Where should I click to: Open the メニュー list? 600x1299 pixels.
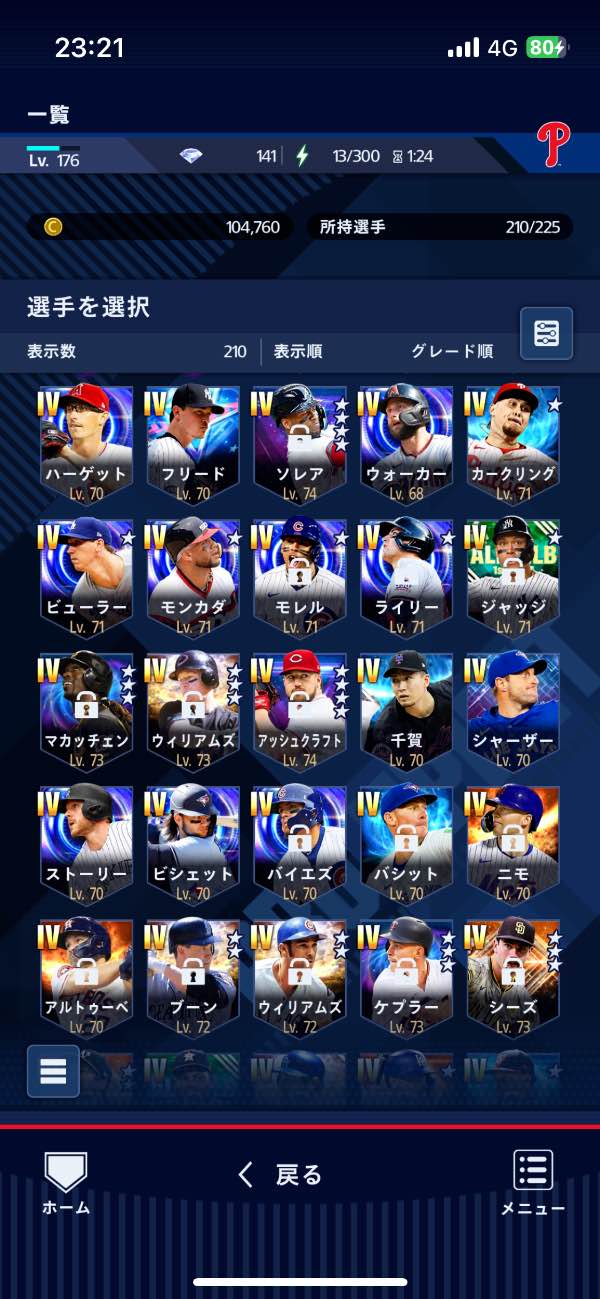533,1182
